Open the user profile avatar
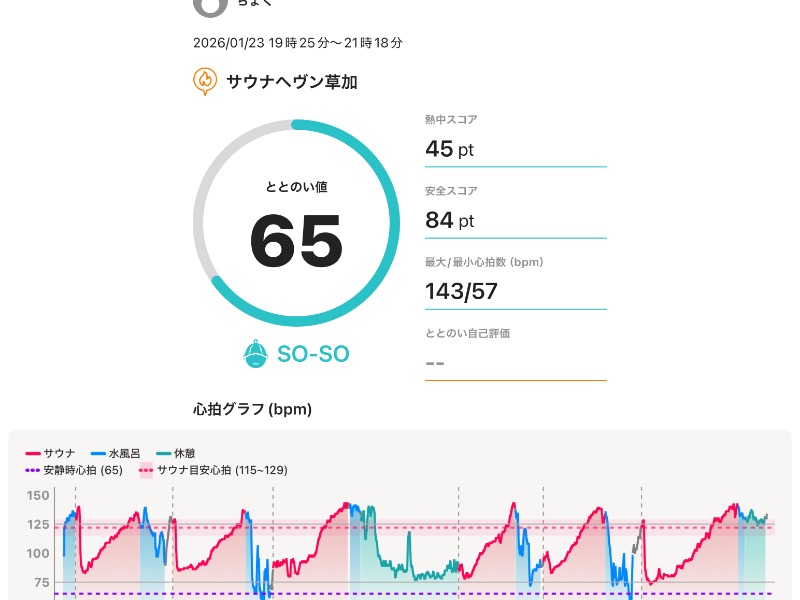Image resolution: width=800 pixels, height=600 pixels. 210,6
